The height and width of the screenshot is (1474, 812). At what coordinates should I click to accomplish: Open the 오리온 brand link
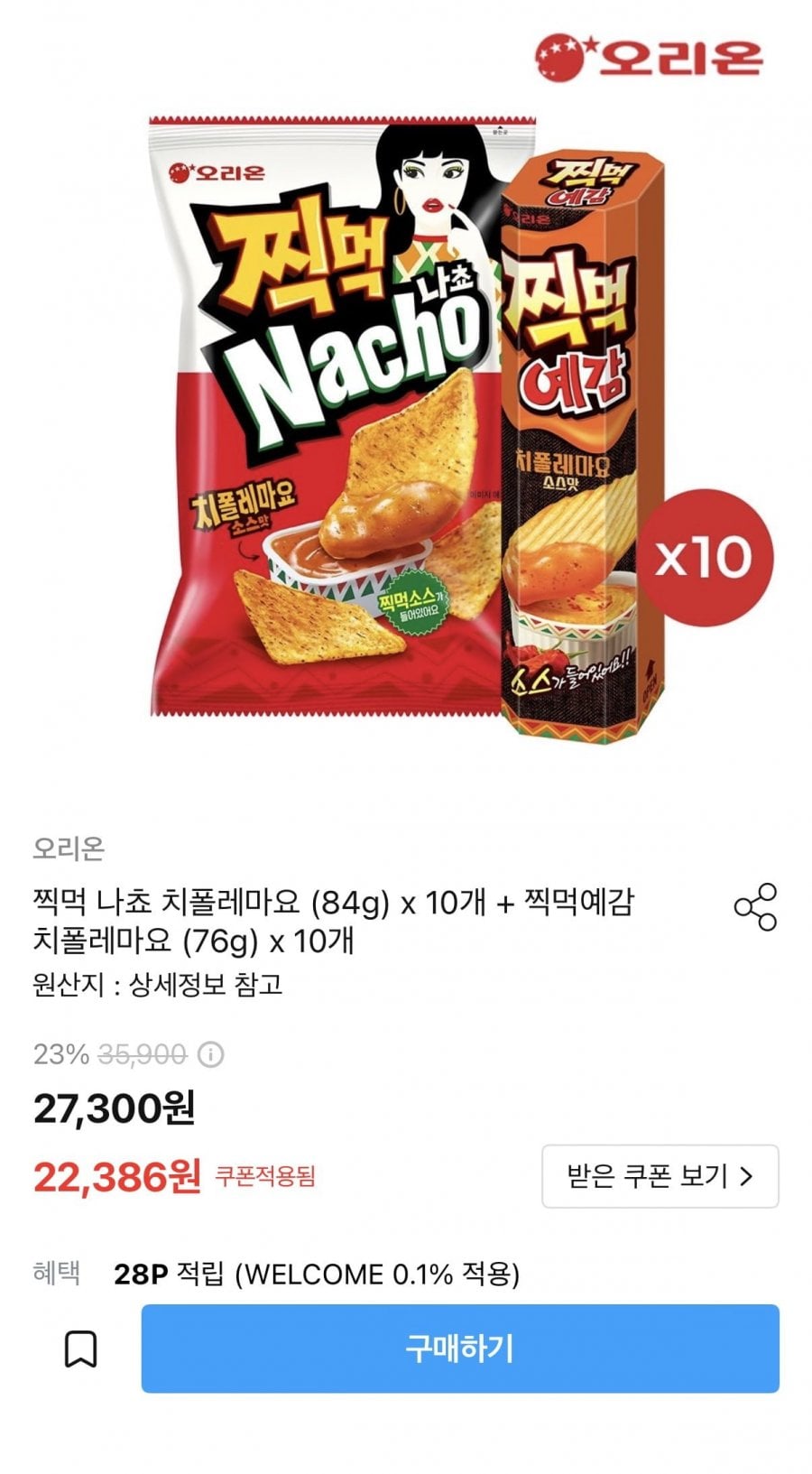(x=69, y=848)
